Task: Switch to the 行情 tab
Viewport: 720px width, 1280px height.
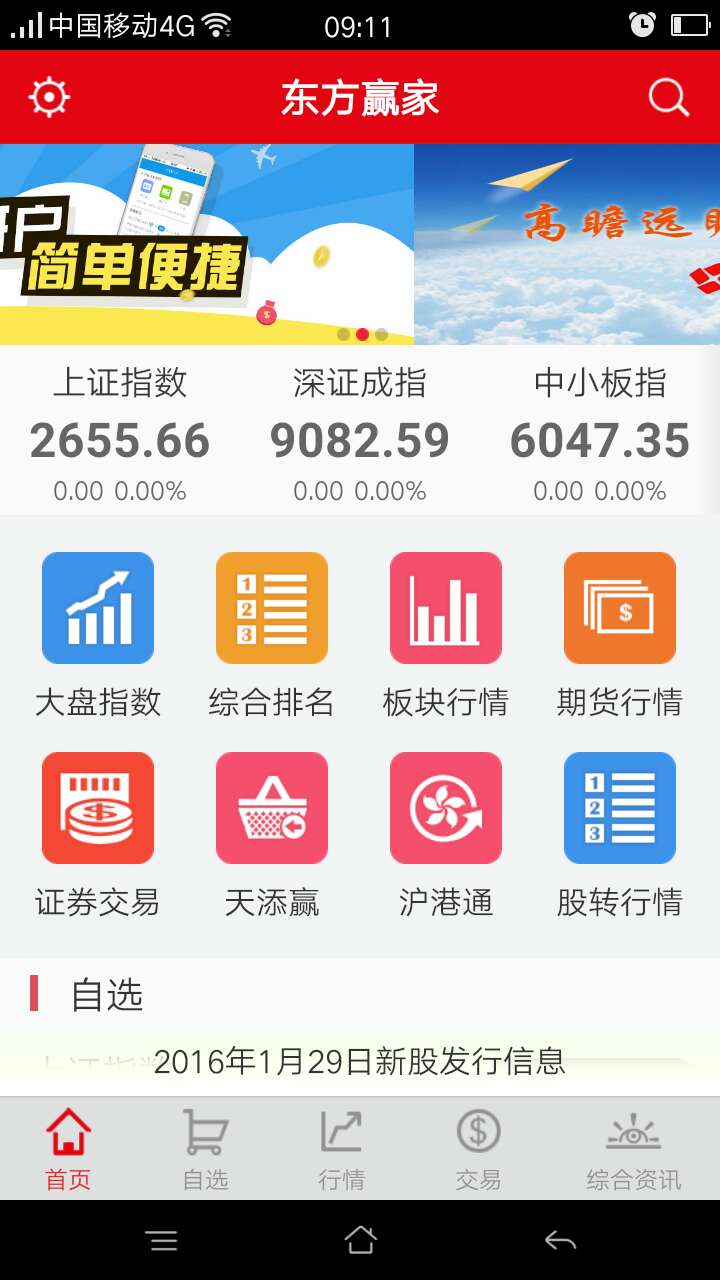Action: pyautogui.click(x=341, y=1149)
